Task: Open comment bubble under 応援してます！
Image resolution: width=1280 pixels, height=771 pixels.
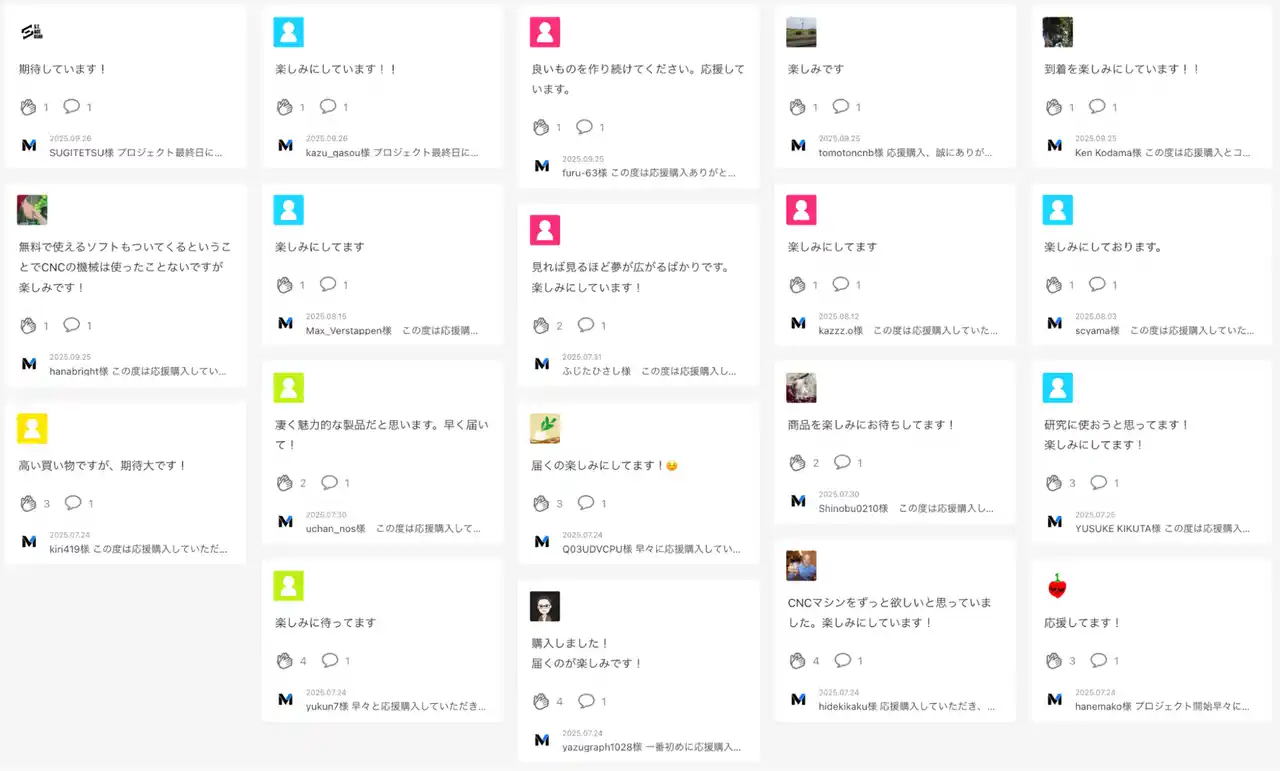Action: point(1098,660)
